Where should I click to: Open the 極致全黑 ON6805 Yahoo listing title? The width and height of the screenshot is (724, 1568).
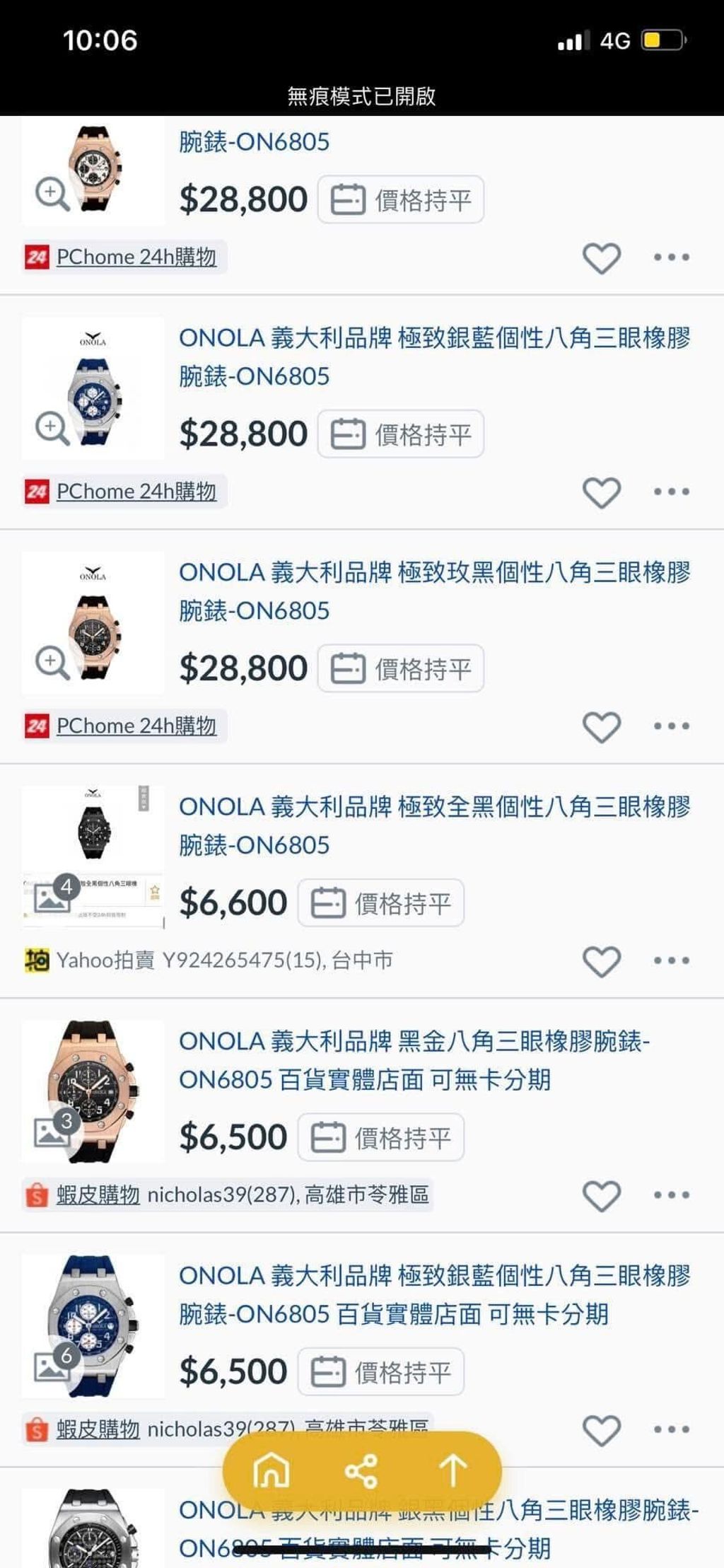pos(434,826)
